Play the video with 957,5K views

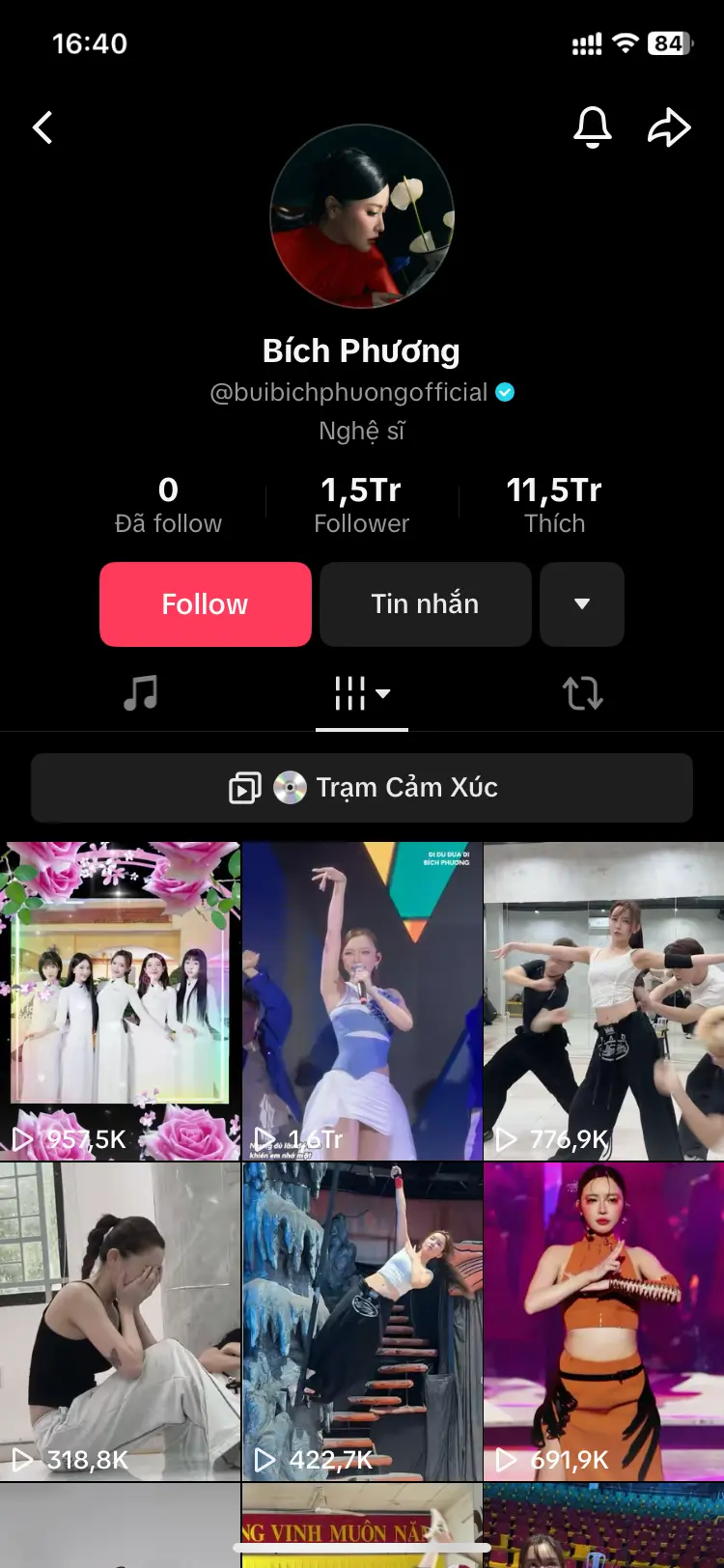coord(120,1001)
